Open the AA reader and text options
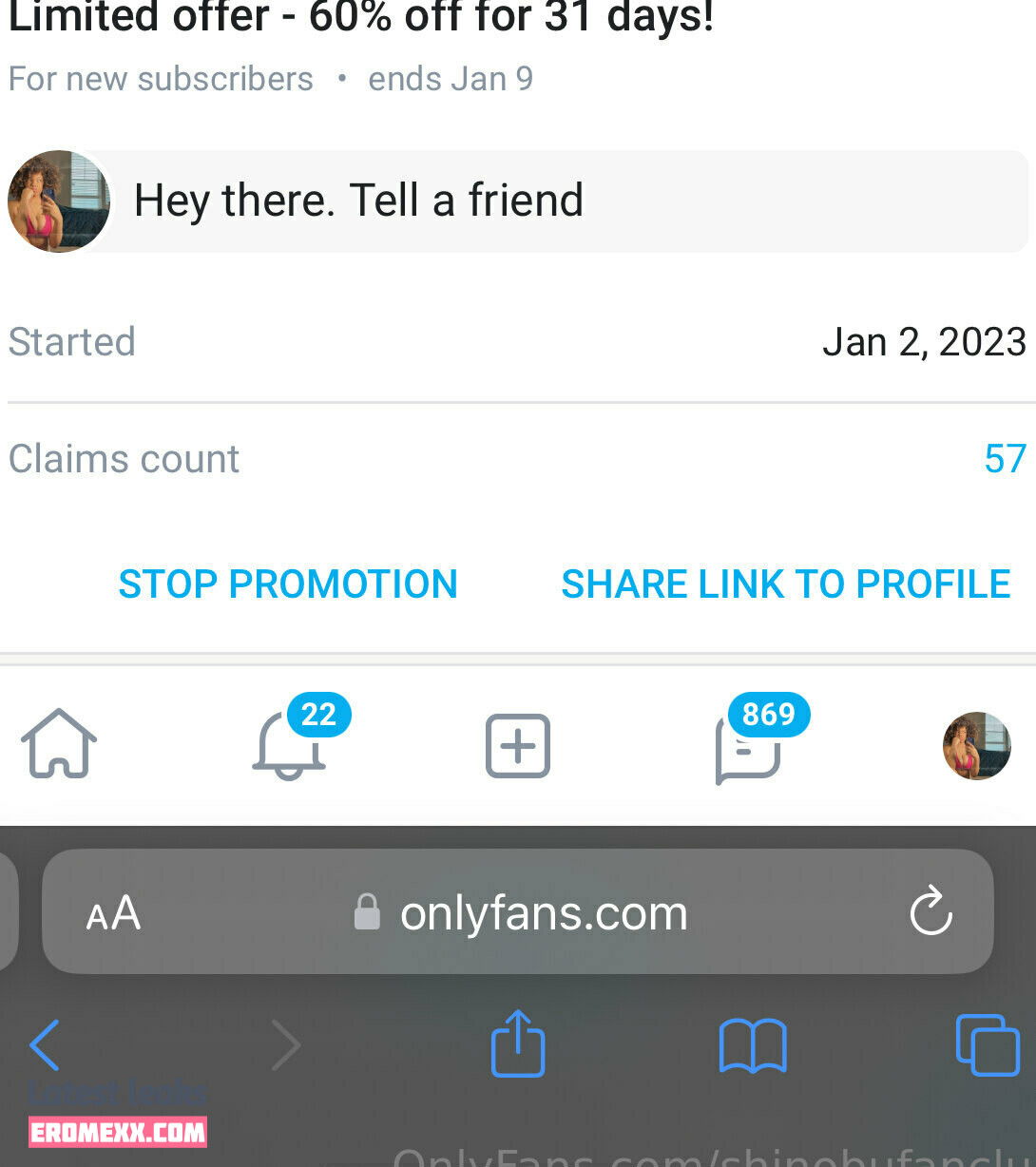Image resolution: width=1036 pixels, height=1167 pixels. (113, 914)
